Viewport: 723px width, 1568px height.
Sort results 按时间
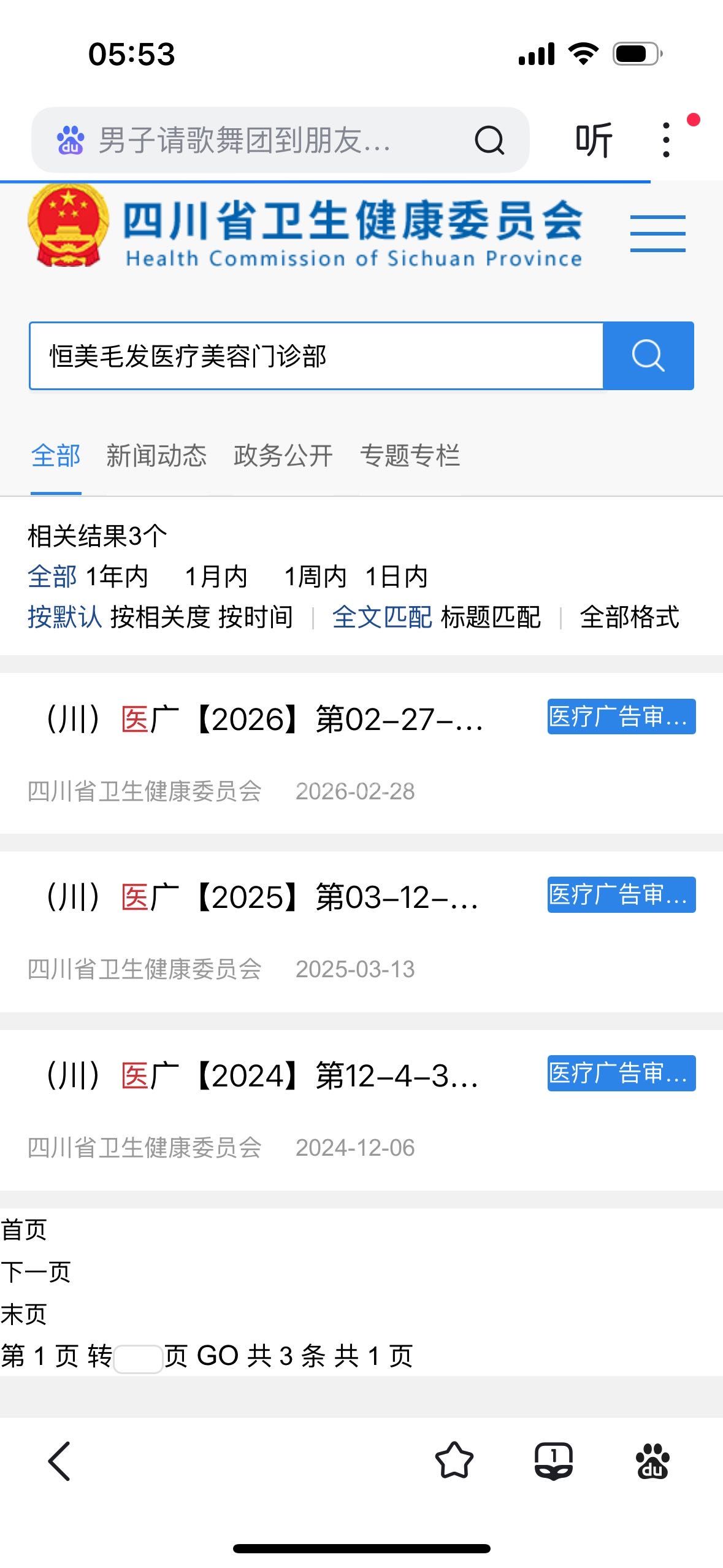(x=256, y=617)
